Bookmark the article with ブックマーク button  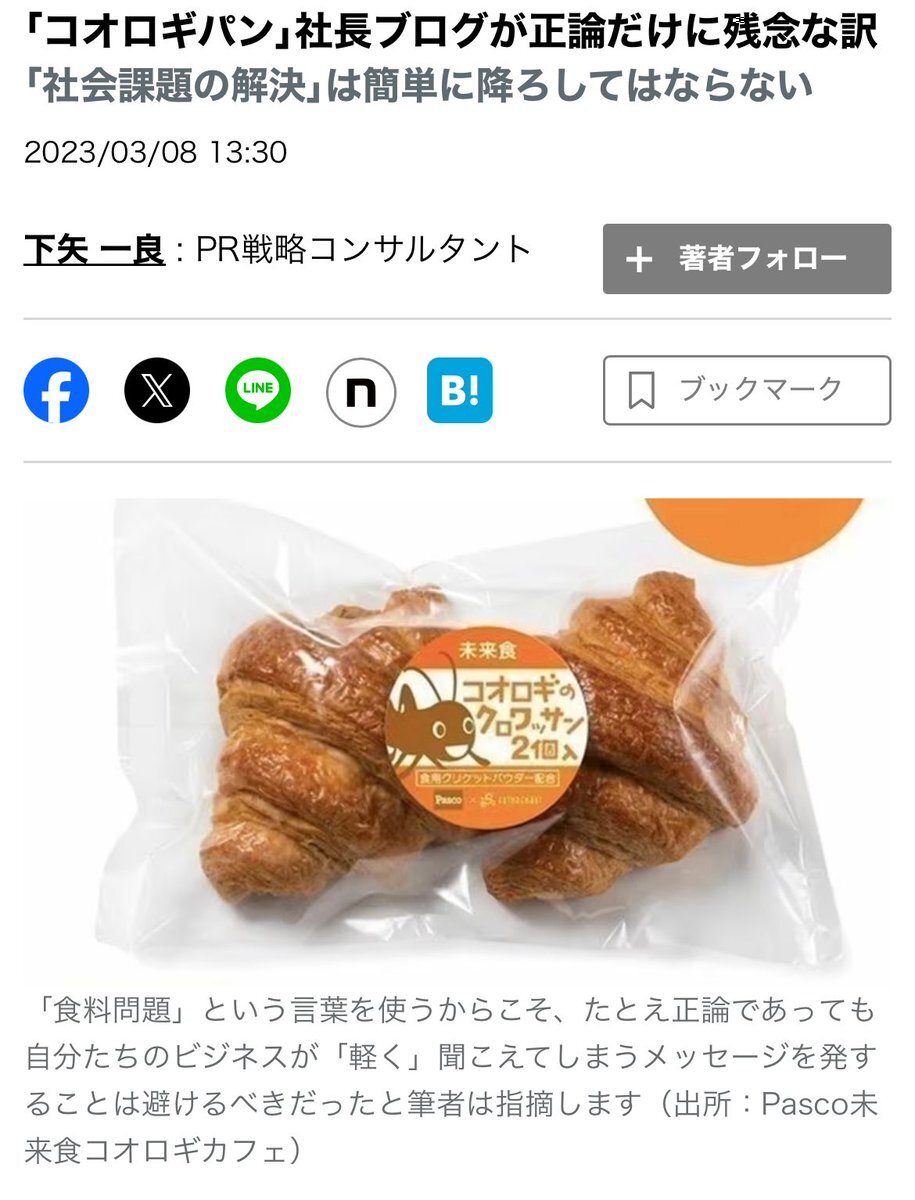click(x=746, y=390)
